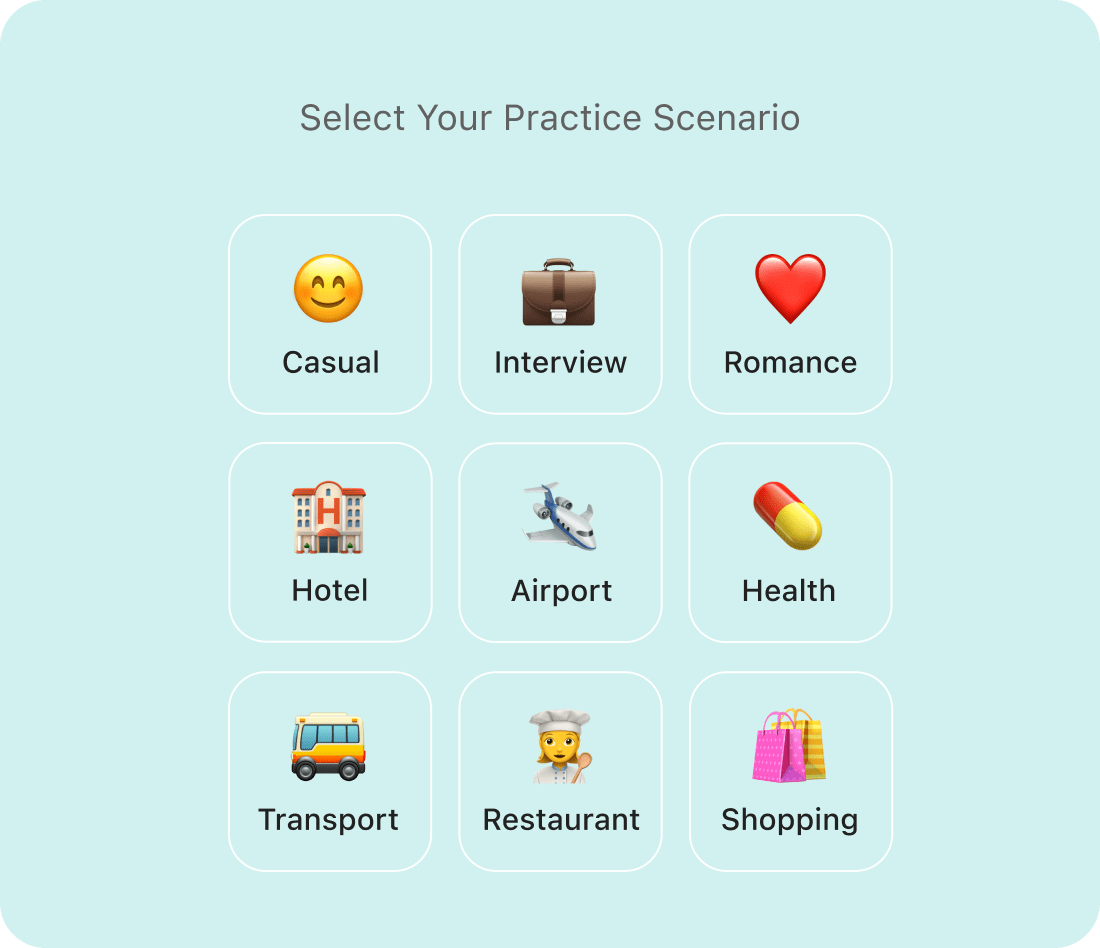Image resolution: width=1100 pixels, height=948 pixels.
Task: Select the Casual practice scenario
Action: 330,314
